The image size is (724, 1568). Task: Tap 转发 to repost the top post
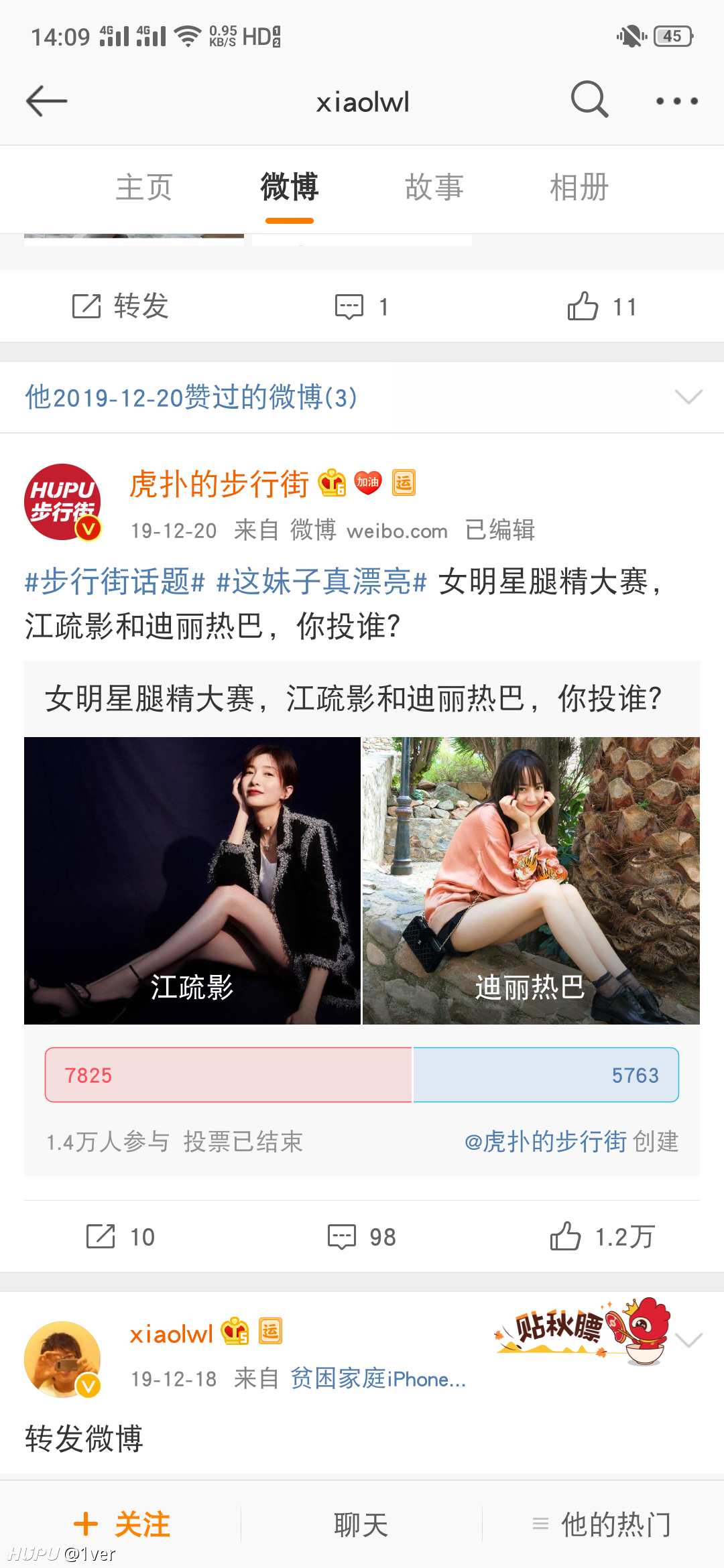coord(121,306)
